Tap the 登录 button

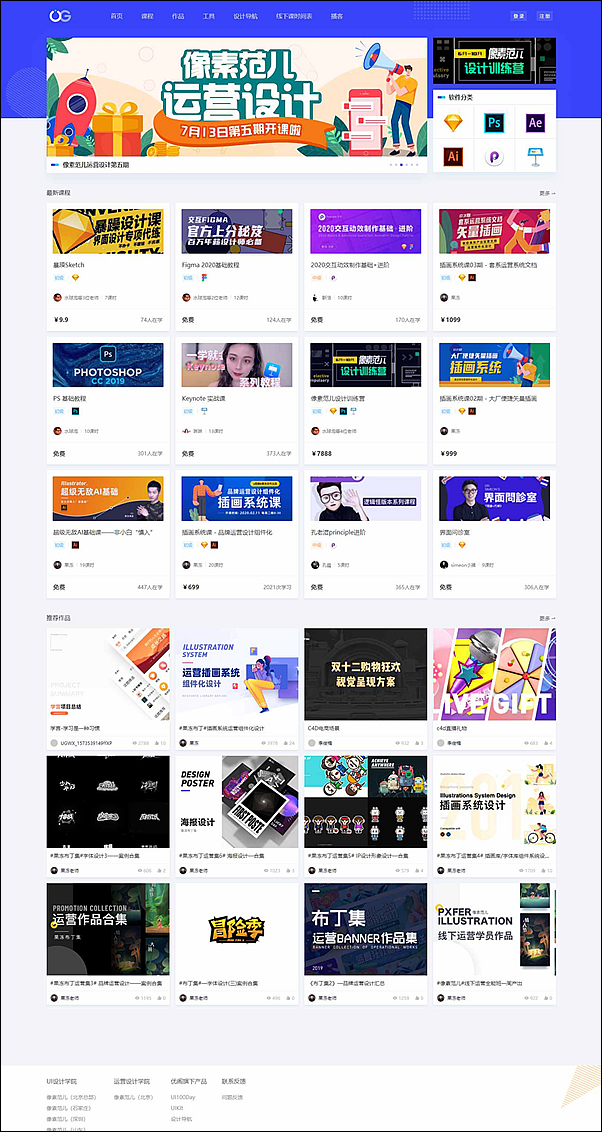pos(518,17)
